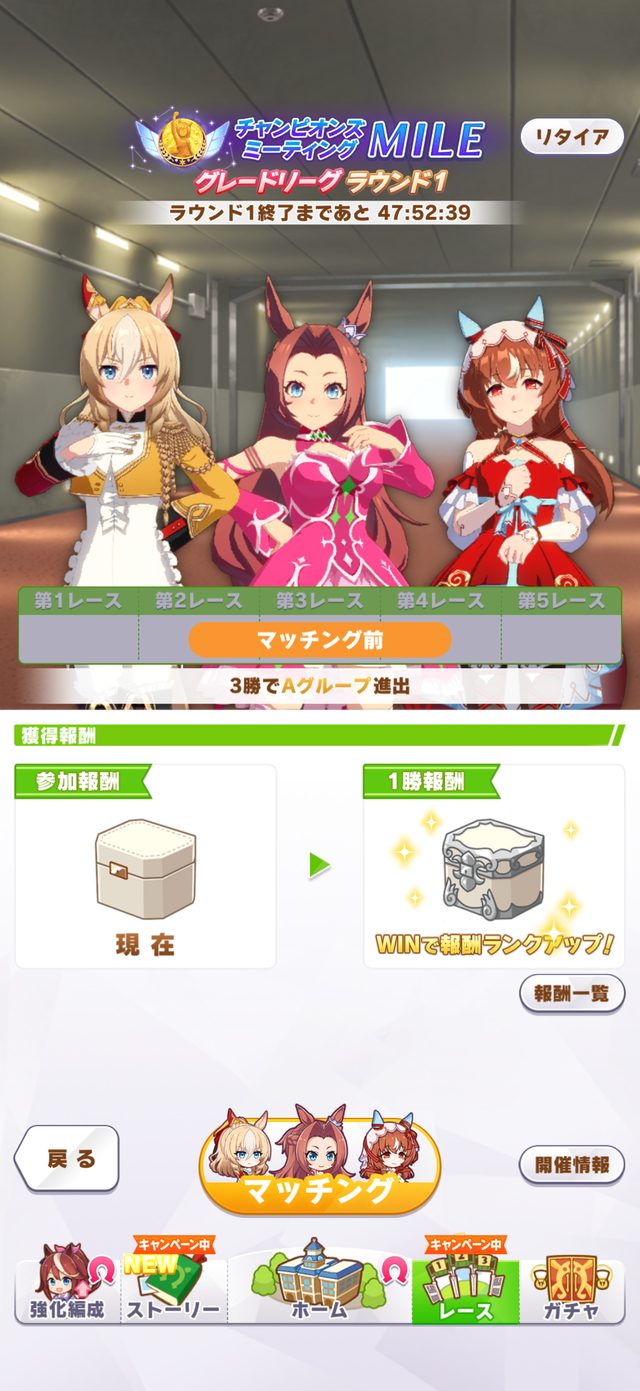The image size is (640, 1391).
Task: Open the ガチャ gacha tab
Action: pos(572,1290)
